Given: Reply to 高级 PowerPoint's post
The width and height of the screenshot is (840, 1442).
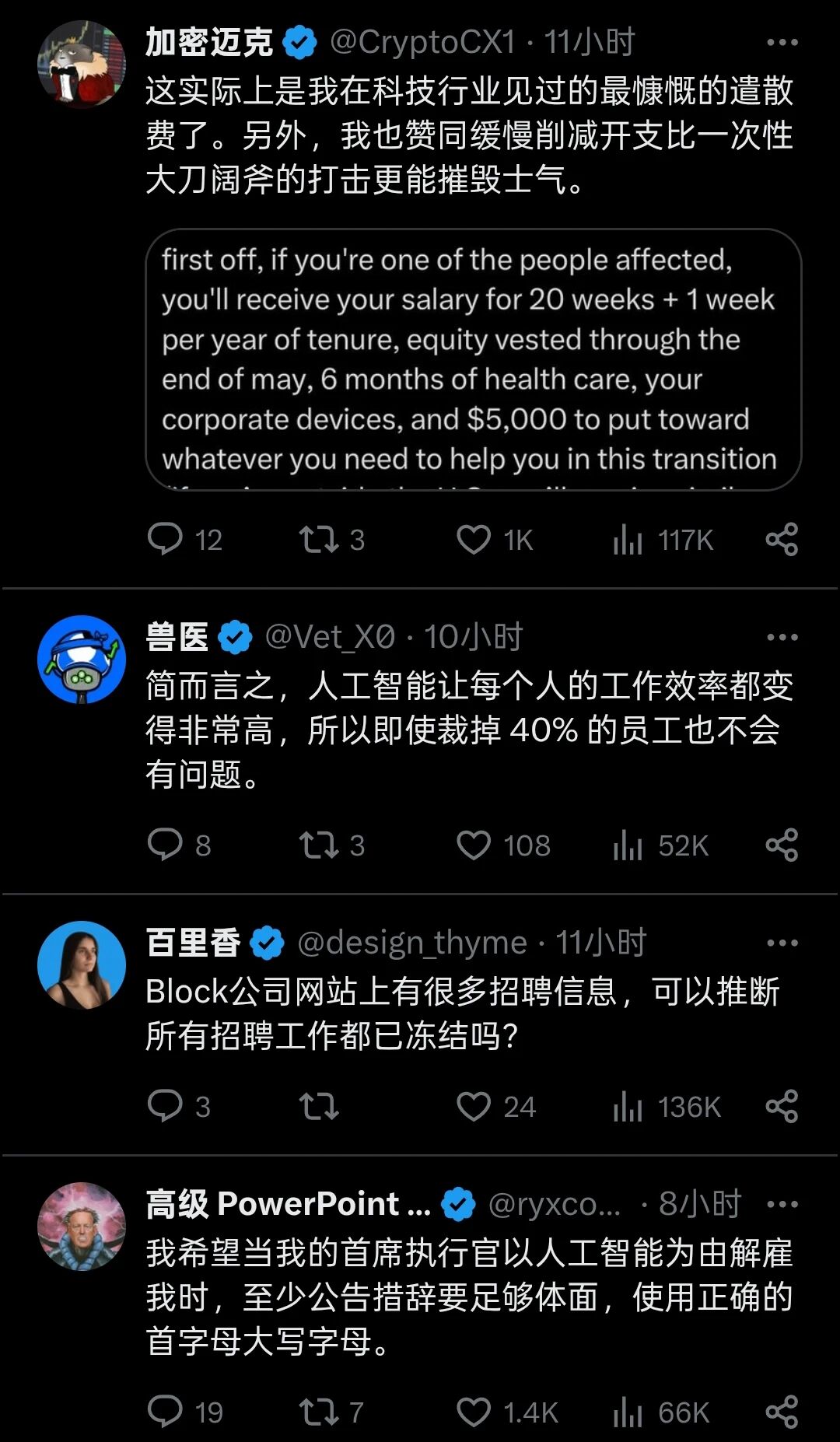Looking at the screenshot, I should tap(165, 1412).
